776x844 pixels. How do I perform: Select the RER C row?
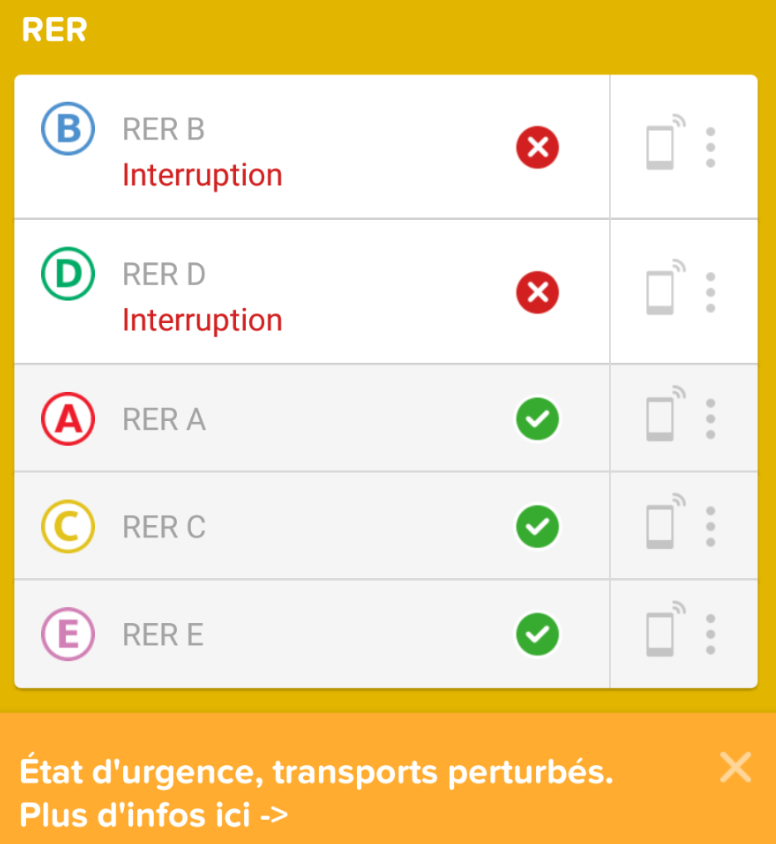(x=300, y=527)
